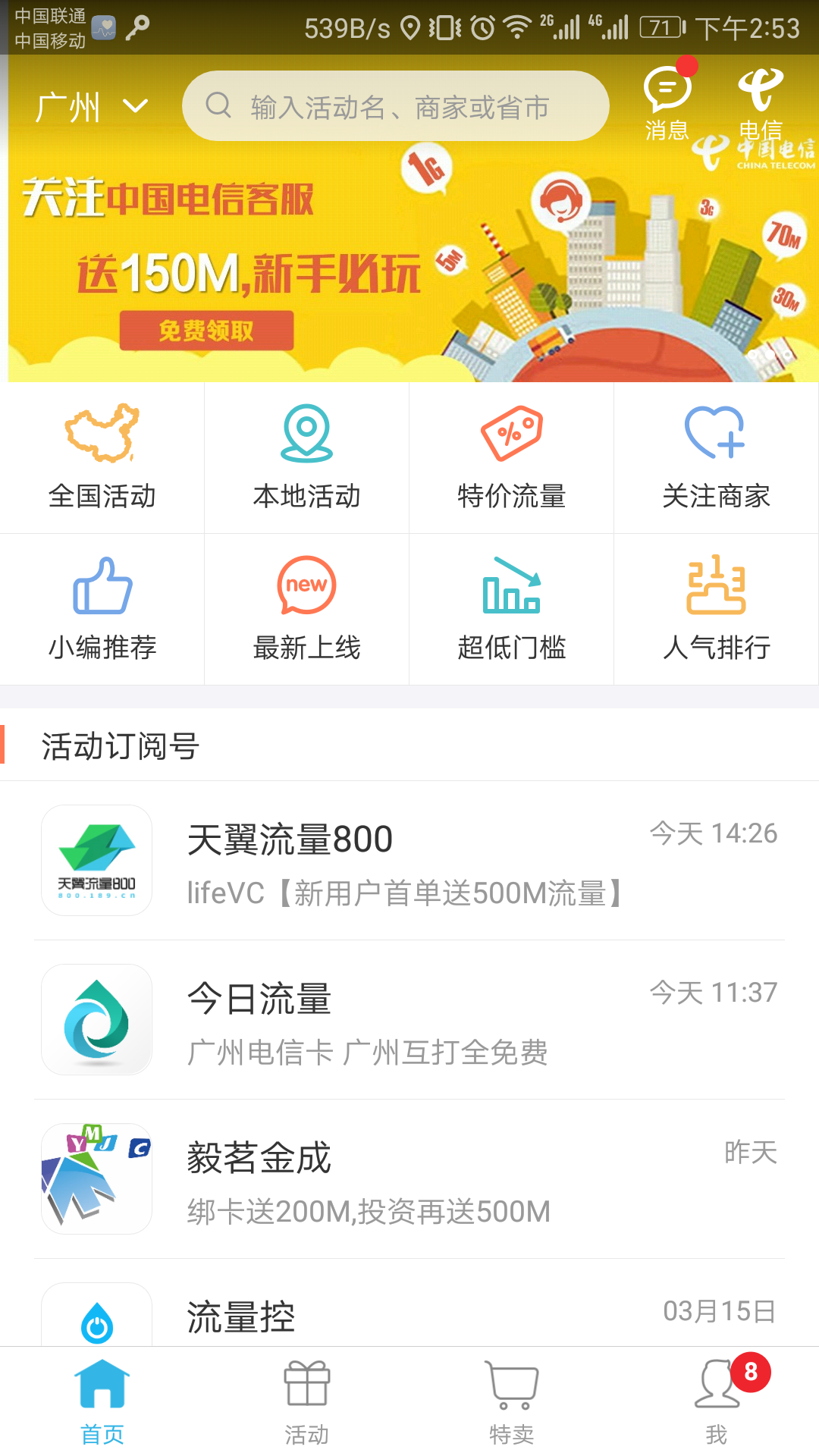Viewport: 819px width, 1456px height.
Task: Tap the 关注商家 (follow merchants) icon
Action: point(716,455)
